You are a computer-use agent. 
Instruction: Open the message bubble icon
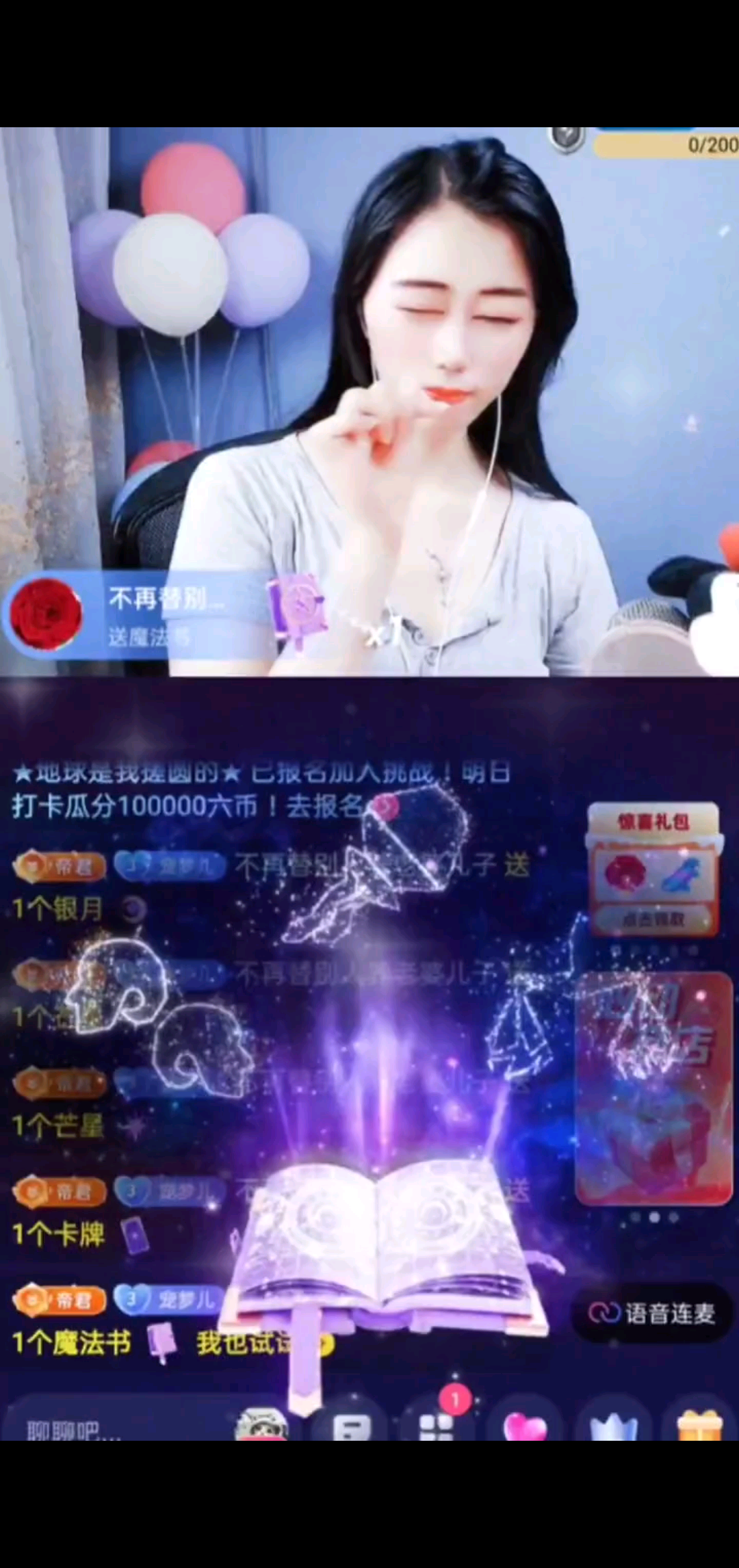[x=351, y=1426]
